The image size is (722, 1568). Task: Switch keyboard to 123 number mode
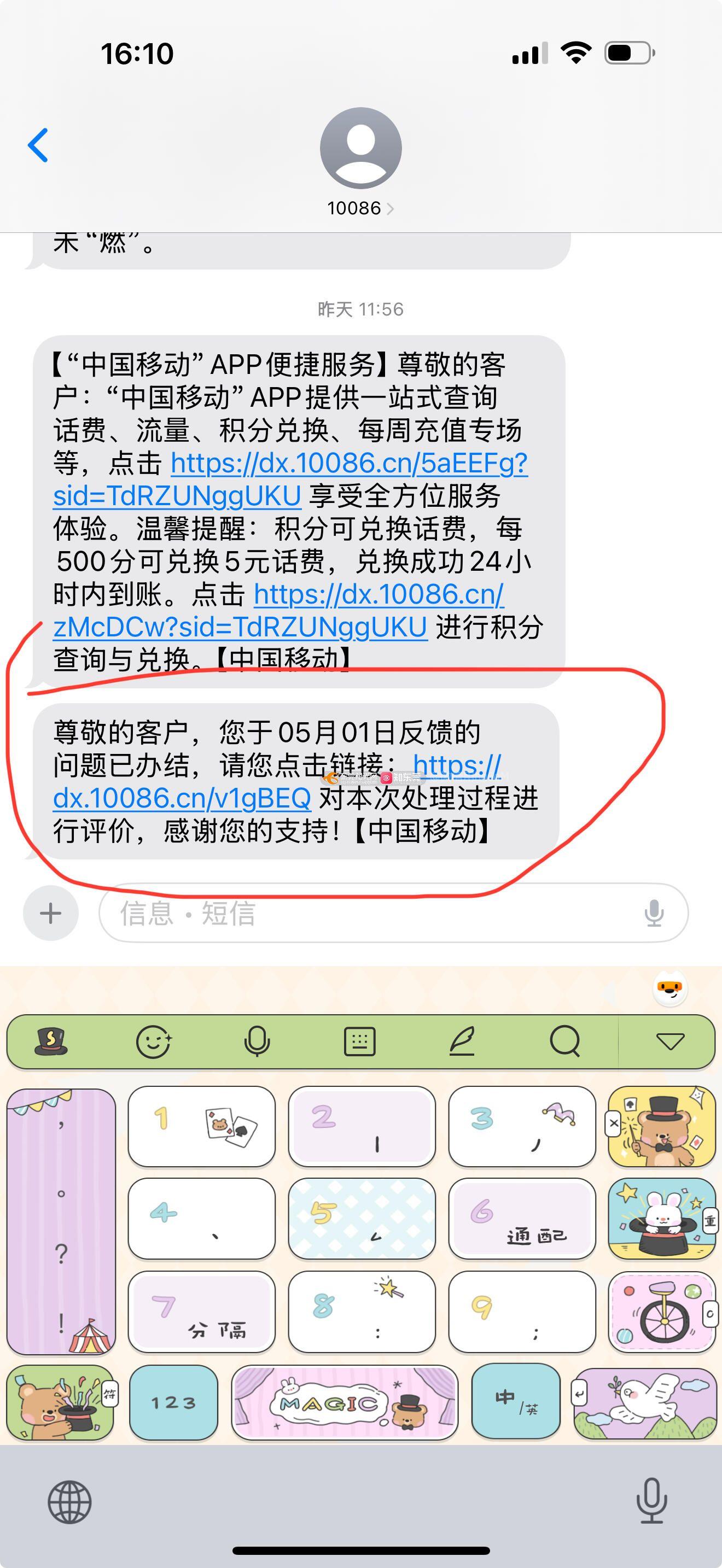tap(173, 1403)
